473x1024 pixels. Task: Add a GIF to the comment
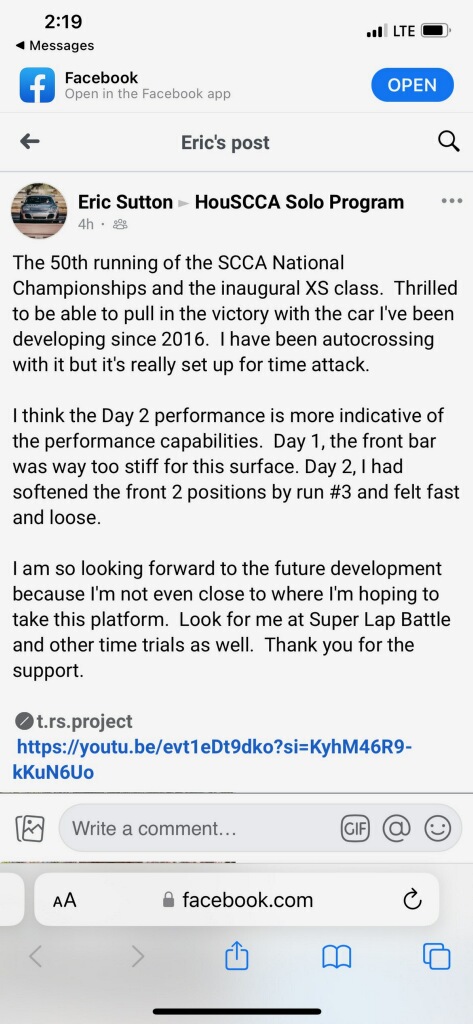click(355, 829)
